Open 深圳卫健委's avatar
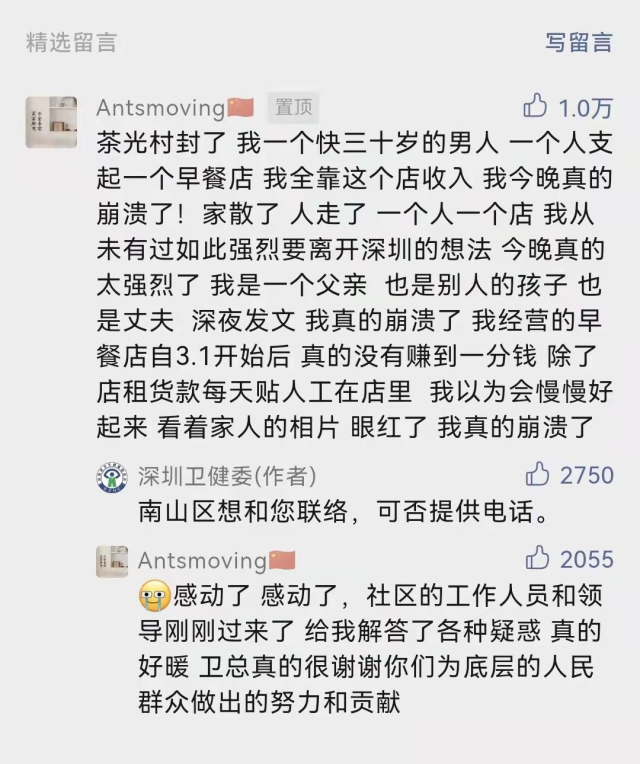 (112, 479)
